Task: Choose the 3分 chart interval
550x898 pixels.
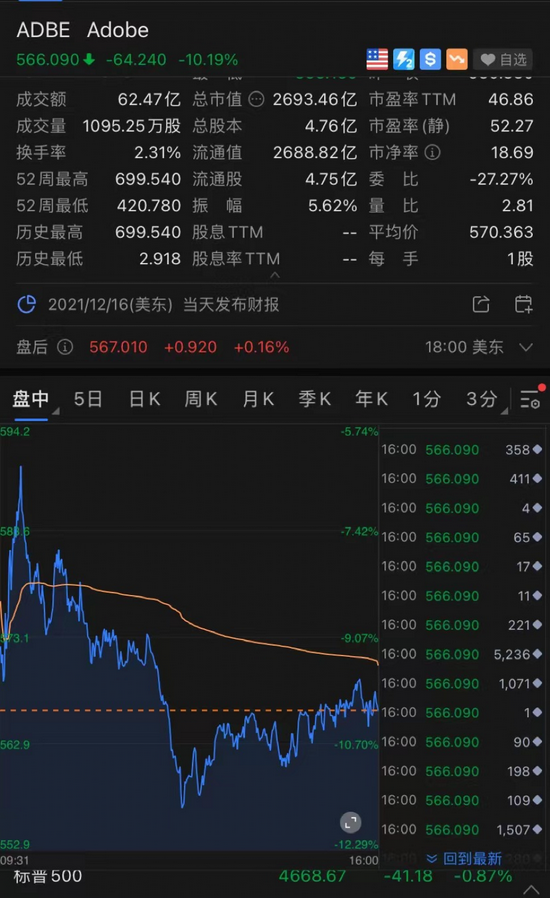Action: pos(482,399)
